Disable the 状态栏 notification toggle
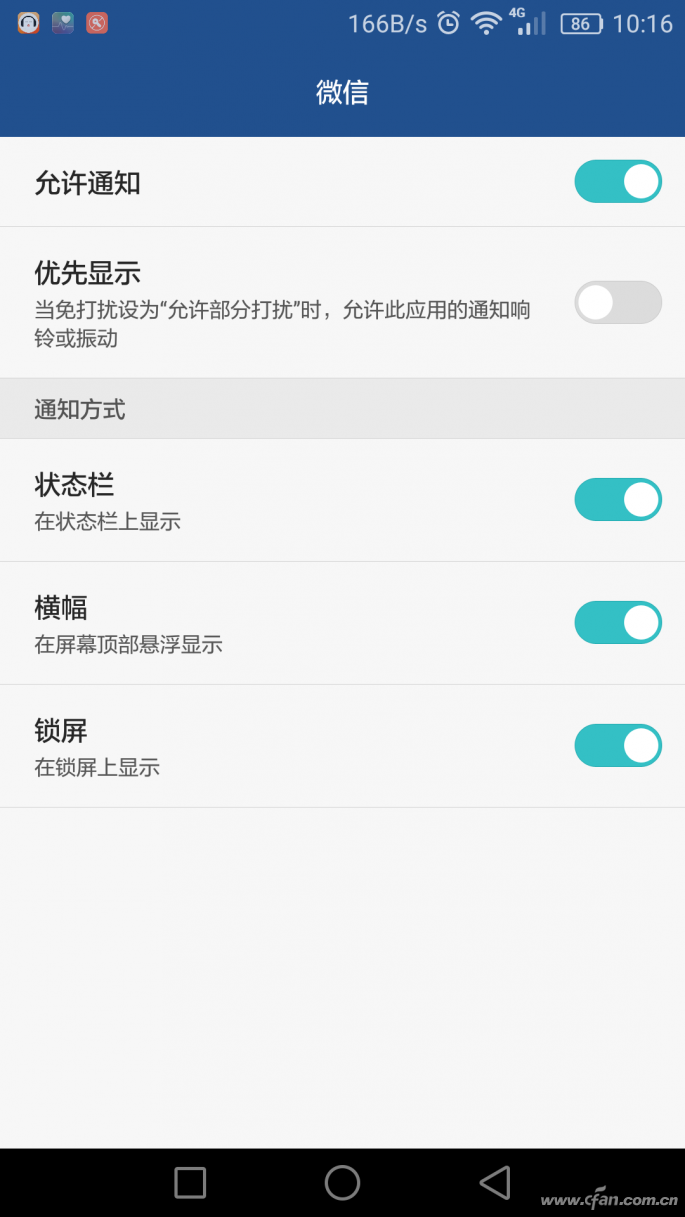Viewport: 685px width, 1217px height. point(618,499)
